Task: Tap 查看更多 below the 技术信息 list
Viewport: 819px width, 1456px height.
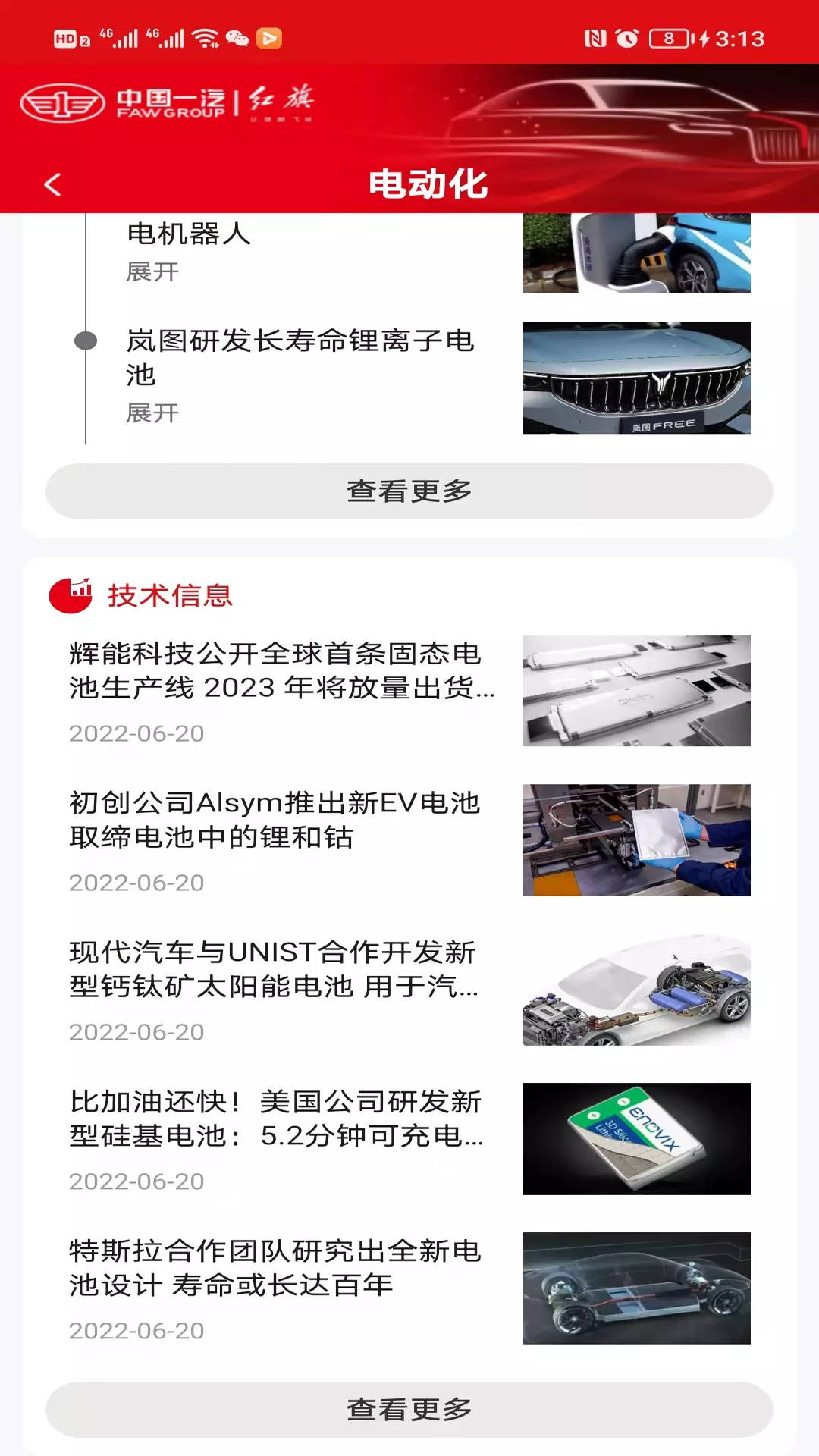Action: 409,1410
